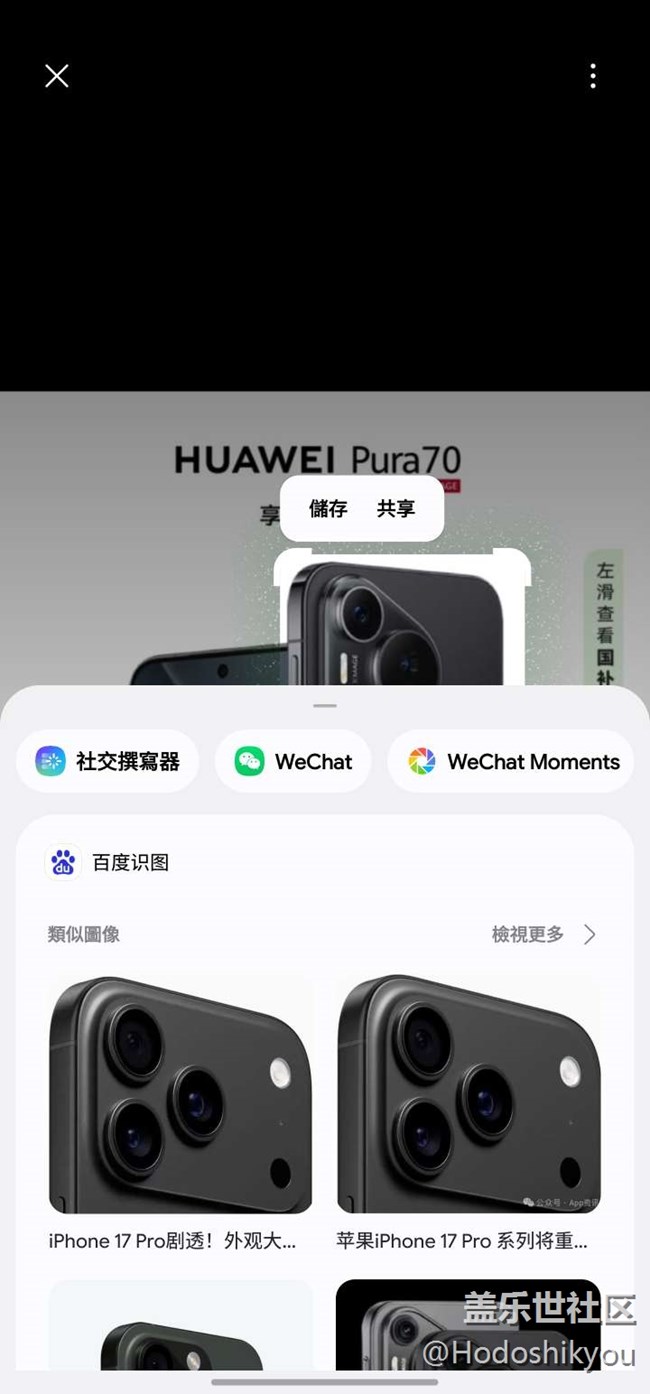Share to the WeChat chip
This screenshot has width=650, height=1394.
[293, 762]
